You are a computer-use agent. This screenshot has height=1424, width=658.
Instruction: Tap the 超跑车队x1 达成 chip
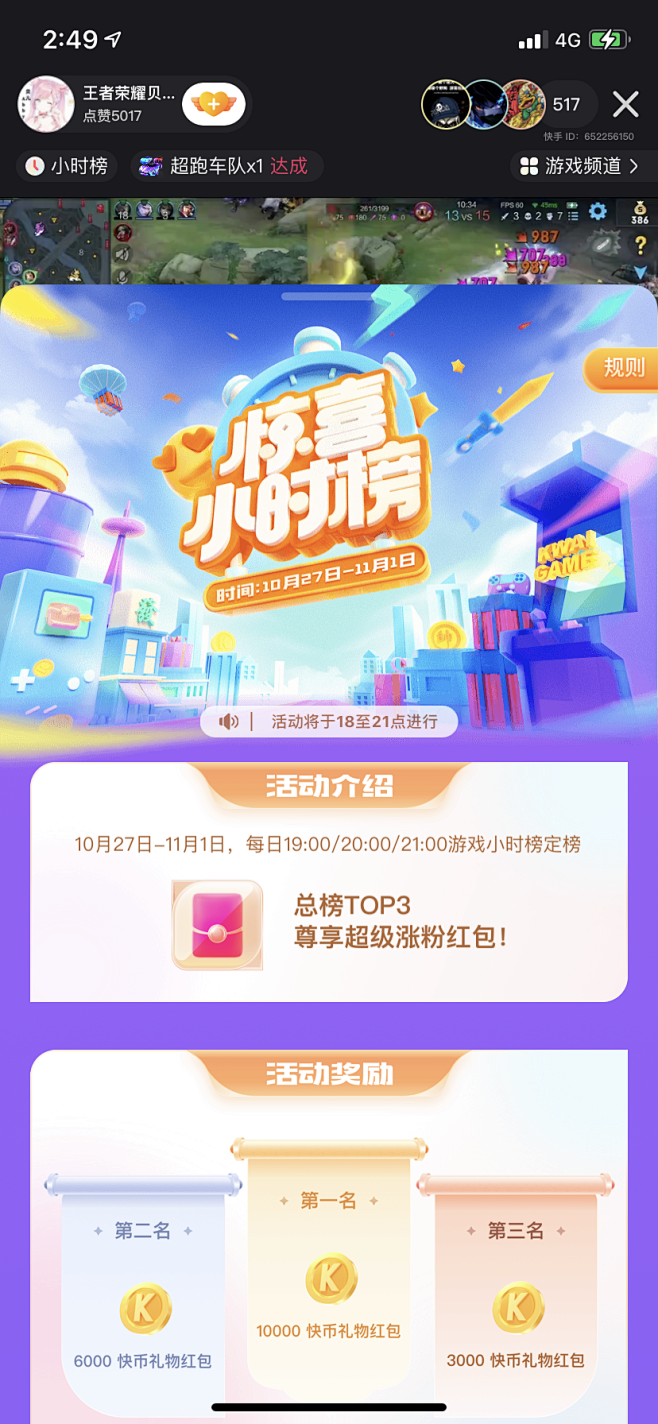click(224, 166)
